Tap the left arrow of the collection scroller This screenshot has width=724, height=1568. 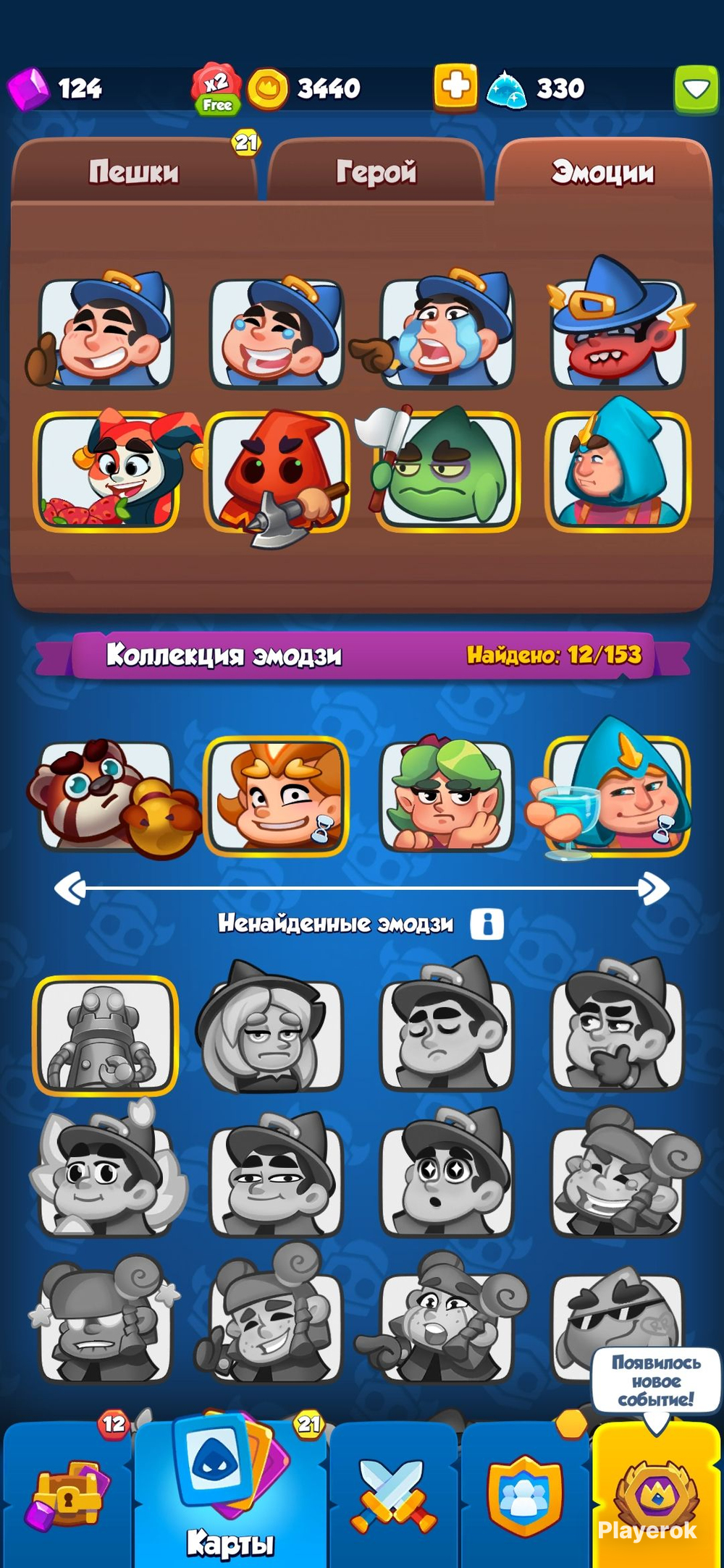click(x=71, y=888)
